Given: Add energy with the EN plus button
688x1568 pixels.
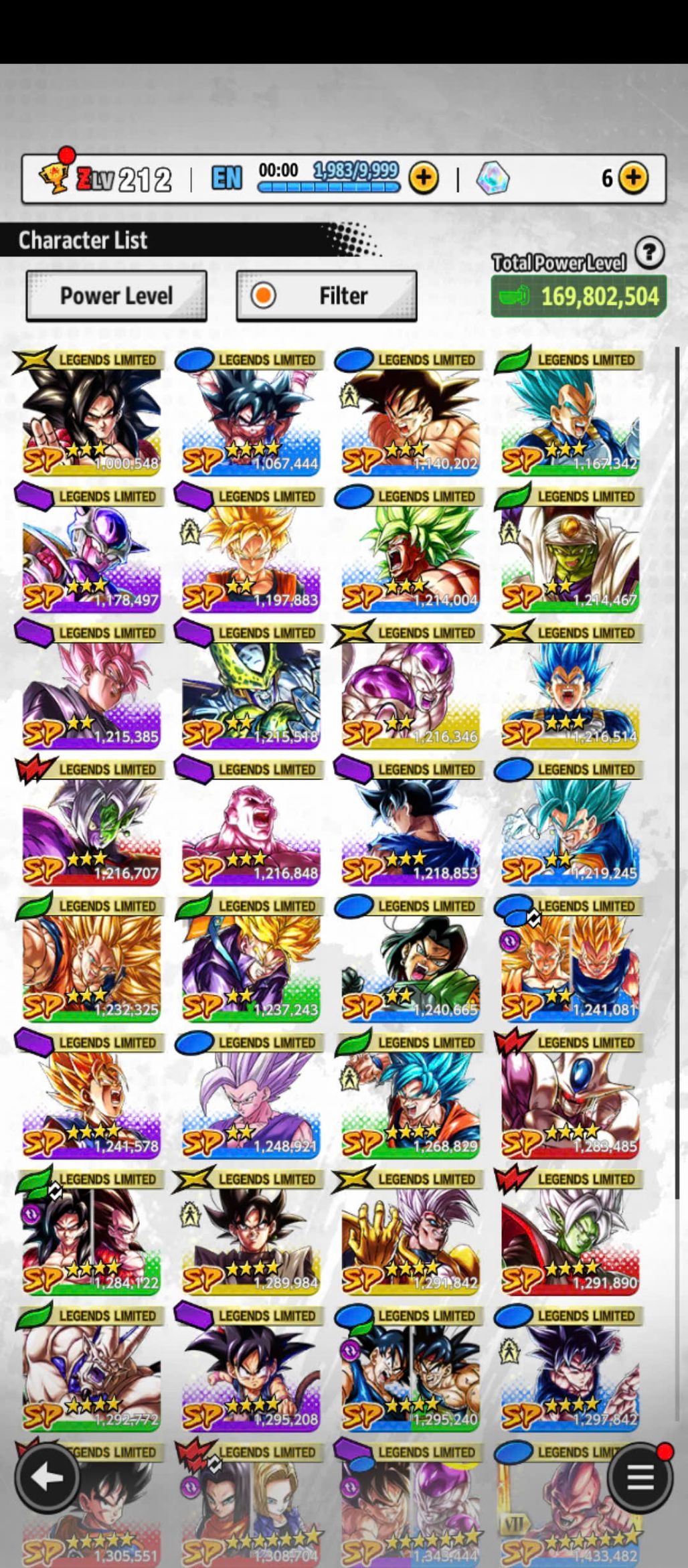Looking at the screenshot, I should click(x=424, y=178).
